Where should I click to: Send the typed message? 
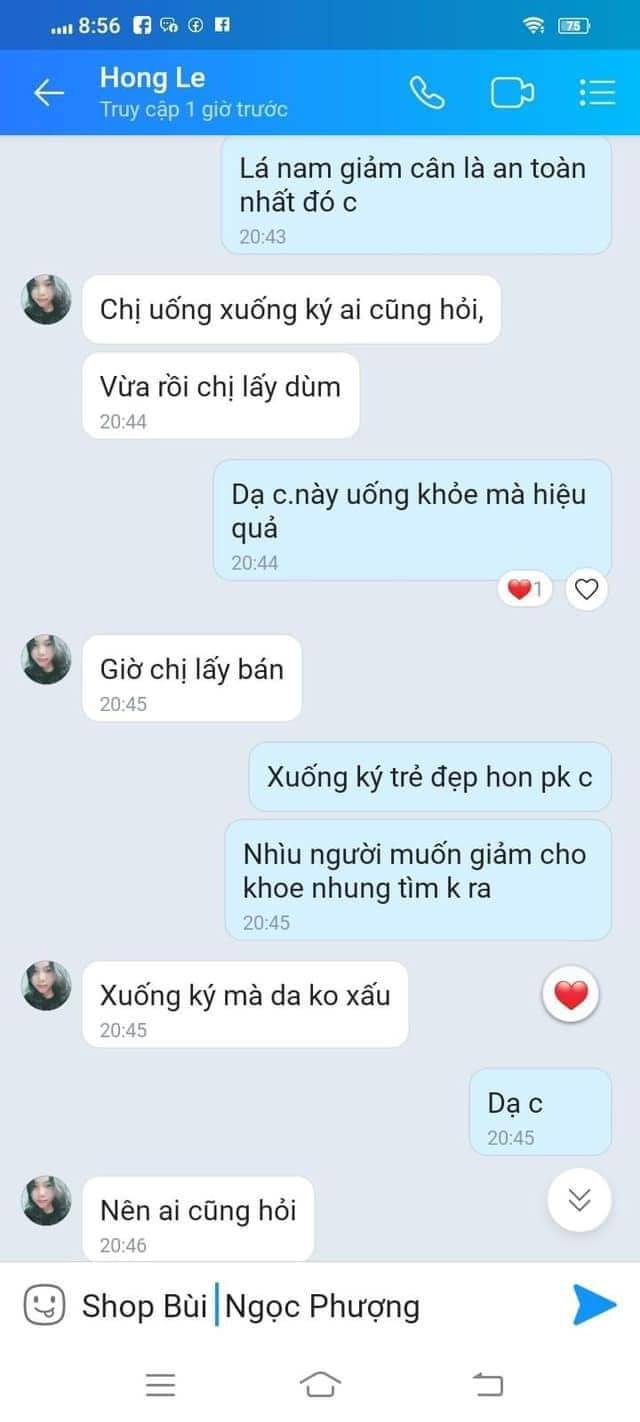click(x=594, y=1305)
